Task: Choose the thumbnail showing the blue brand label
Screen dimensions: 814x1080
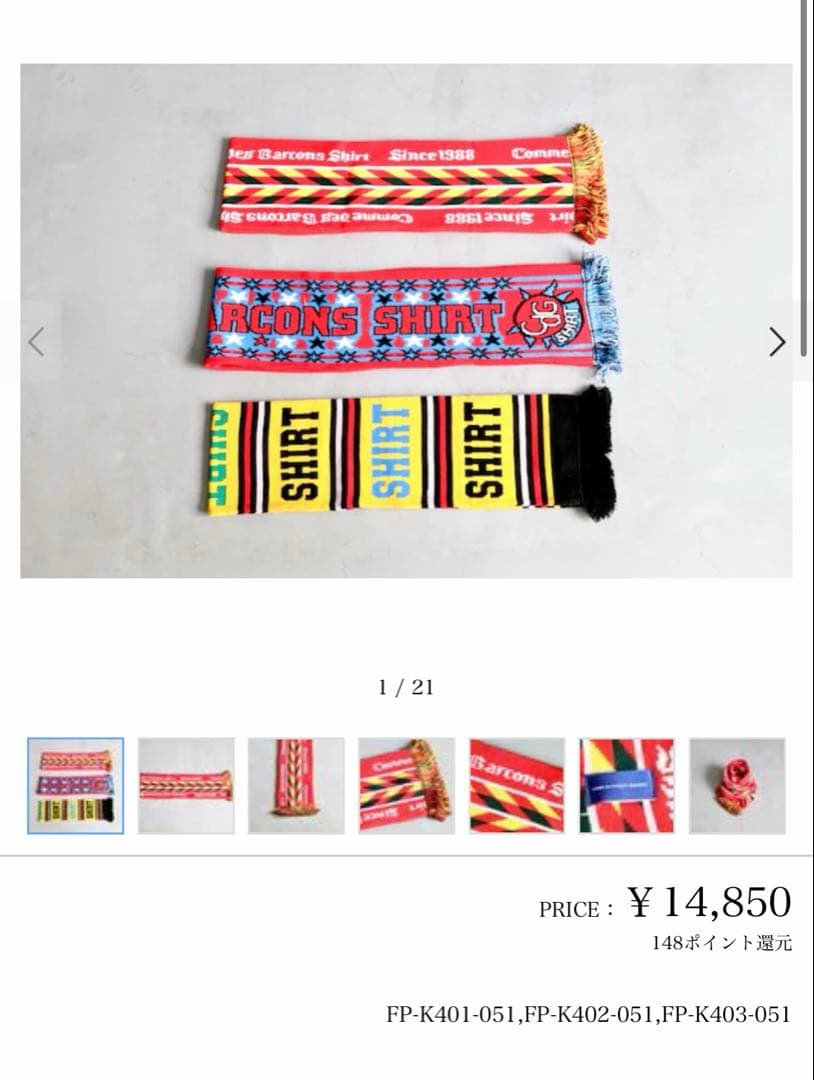Action: [x=627, y=786]
